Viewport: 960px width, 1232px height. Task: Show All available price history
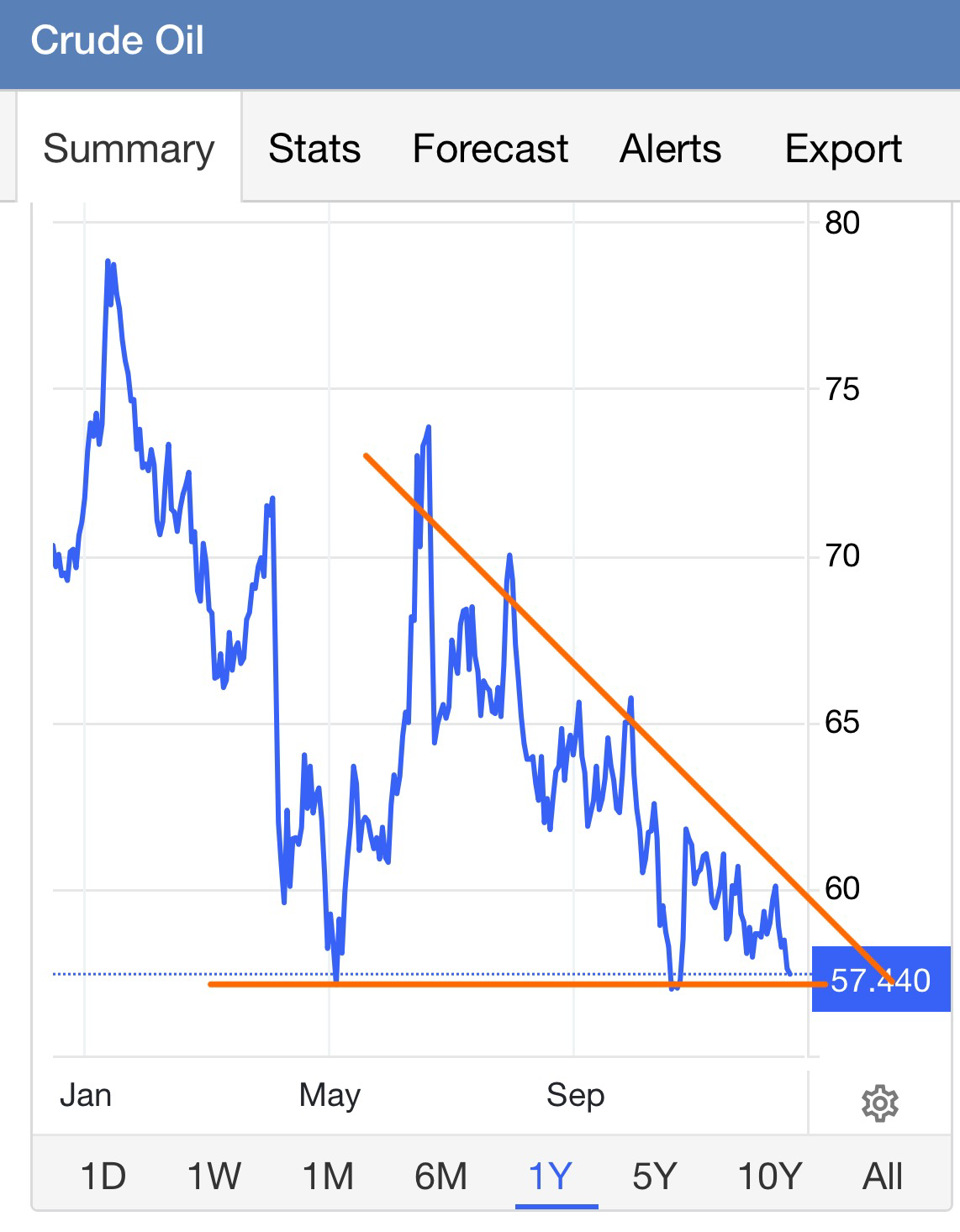(x=883, y=1176)
